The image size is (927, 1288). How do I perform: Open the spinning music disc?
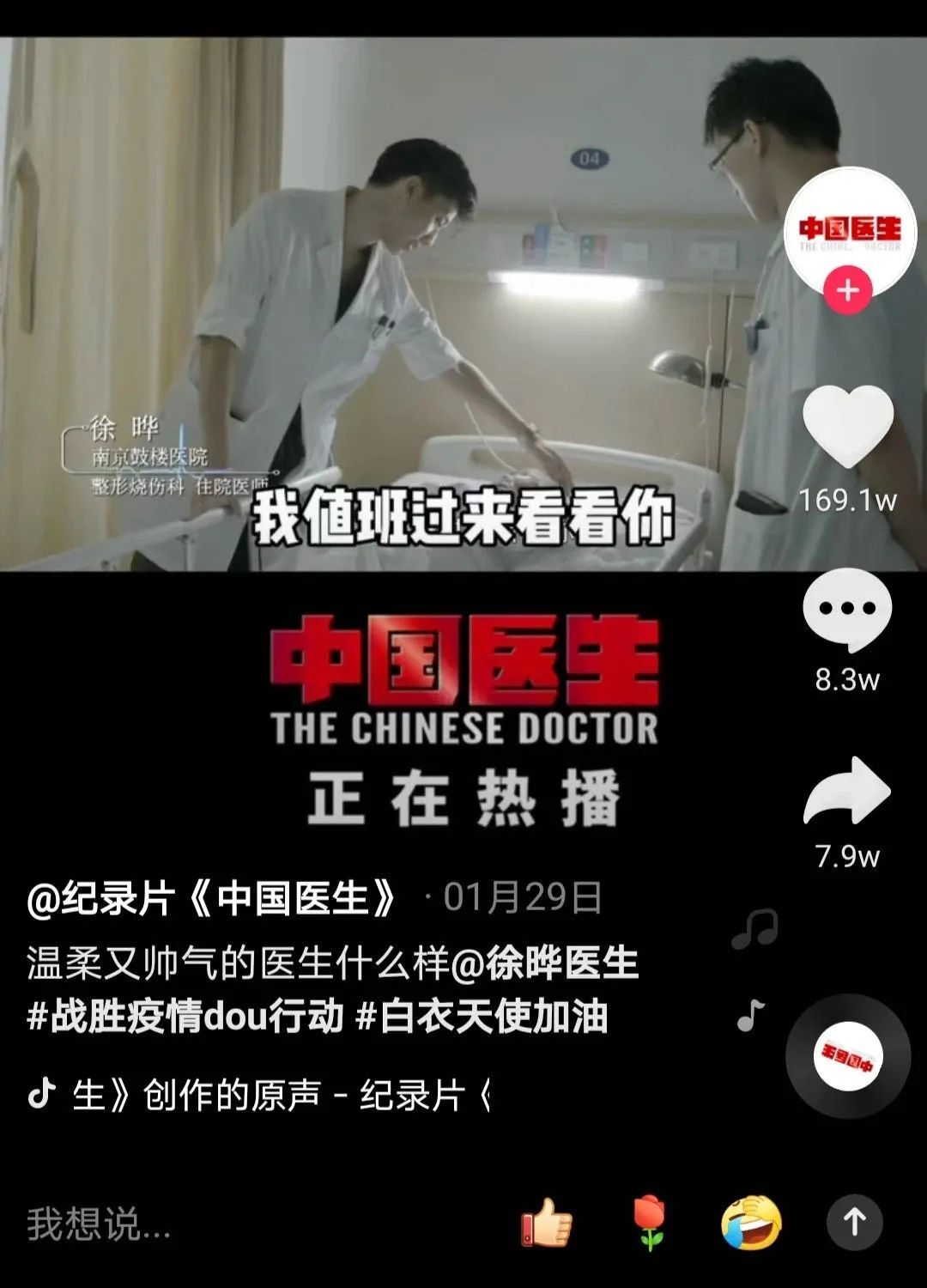pyautogui.click(x=848, y=1056)
